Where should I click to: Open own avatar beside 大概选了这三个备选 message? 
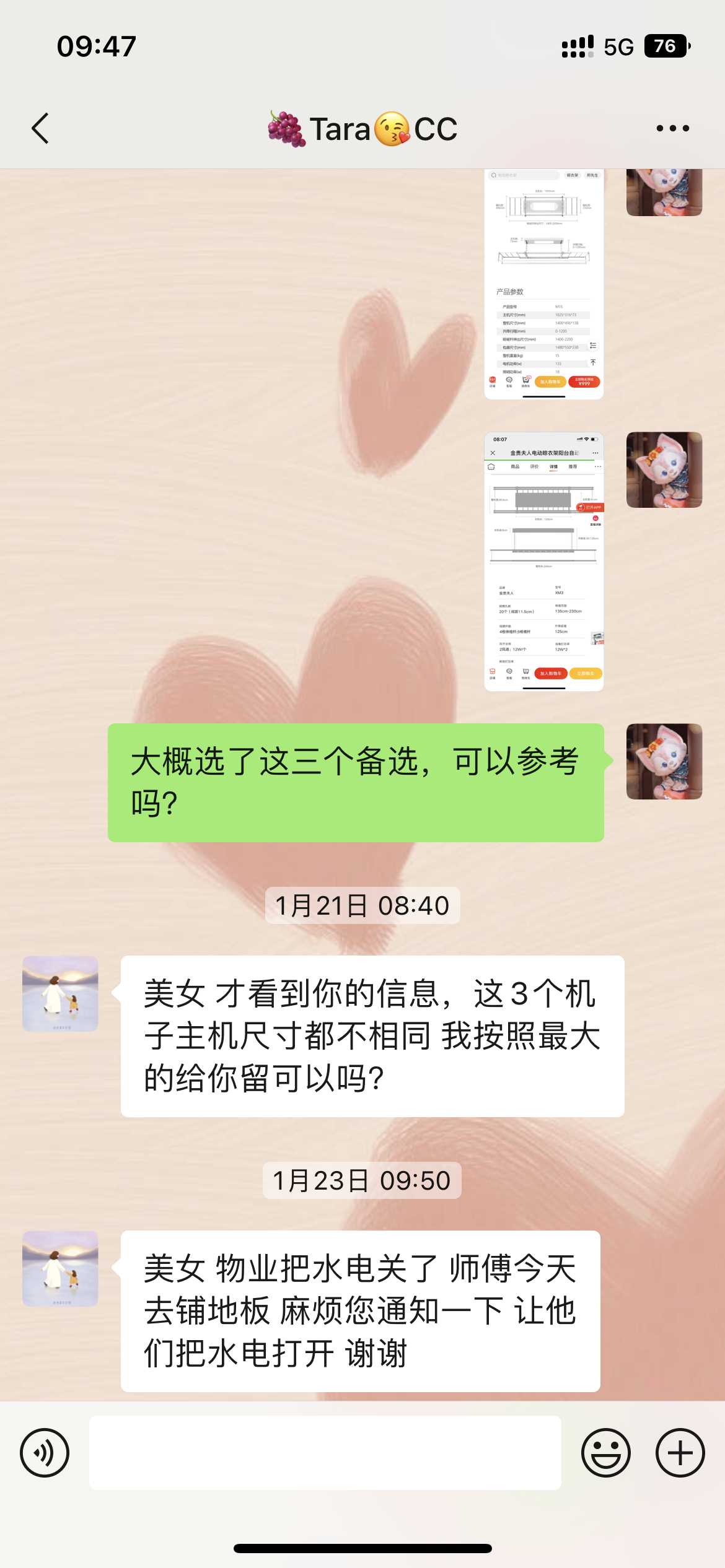tap(664, 761)
